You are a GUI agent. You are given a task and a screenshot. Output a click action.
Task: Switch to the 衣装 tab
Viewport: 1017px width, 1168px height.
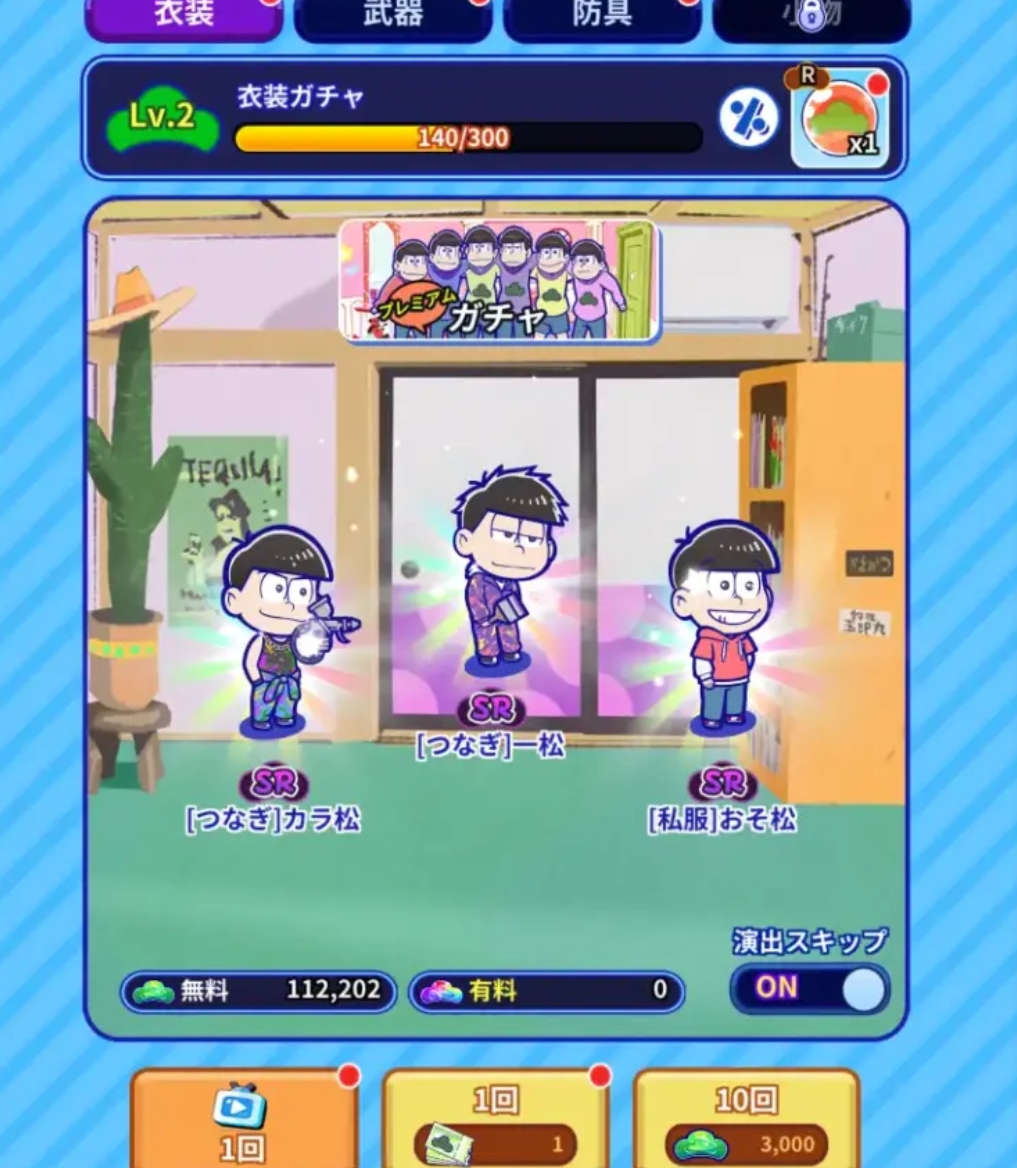[184, 17]
